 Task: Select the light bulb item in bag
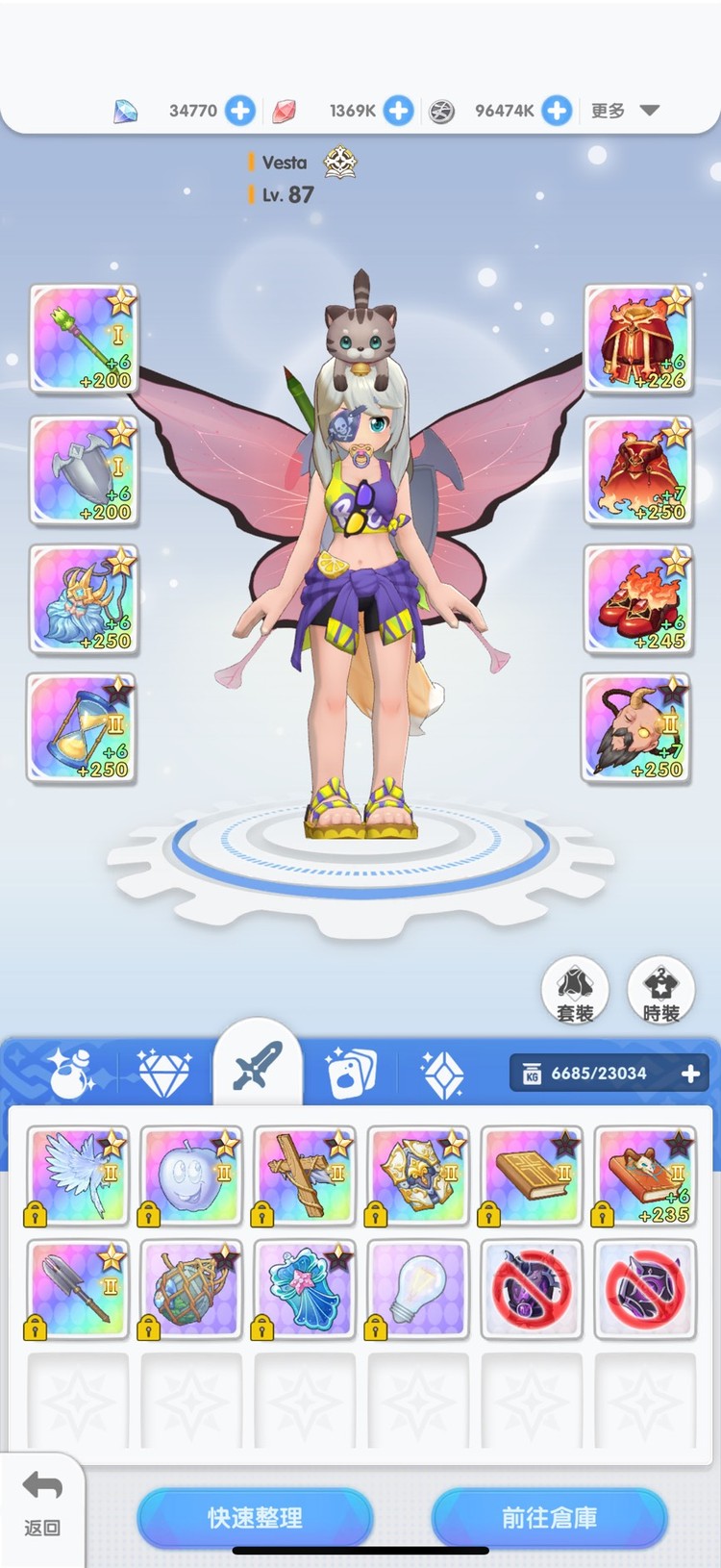(x=417, y=1289)
